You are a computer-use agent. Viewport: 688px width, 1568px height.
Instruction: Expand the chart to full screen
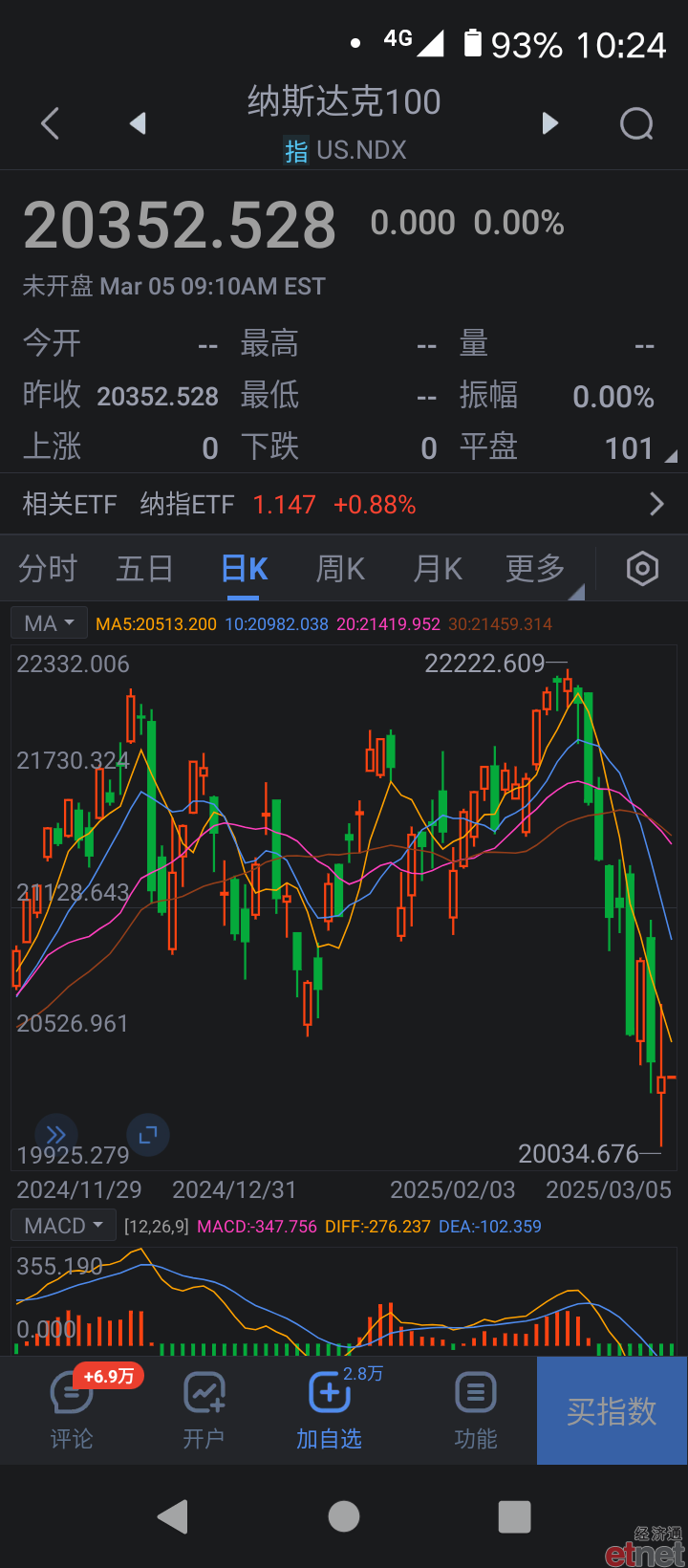pyautogui.click(x=148, y=1135)
